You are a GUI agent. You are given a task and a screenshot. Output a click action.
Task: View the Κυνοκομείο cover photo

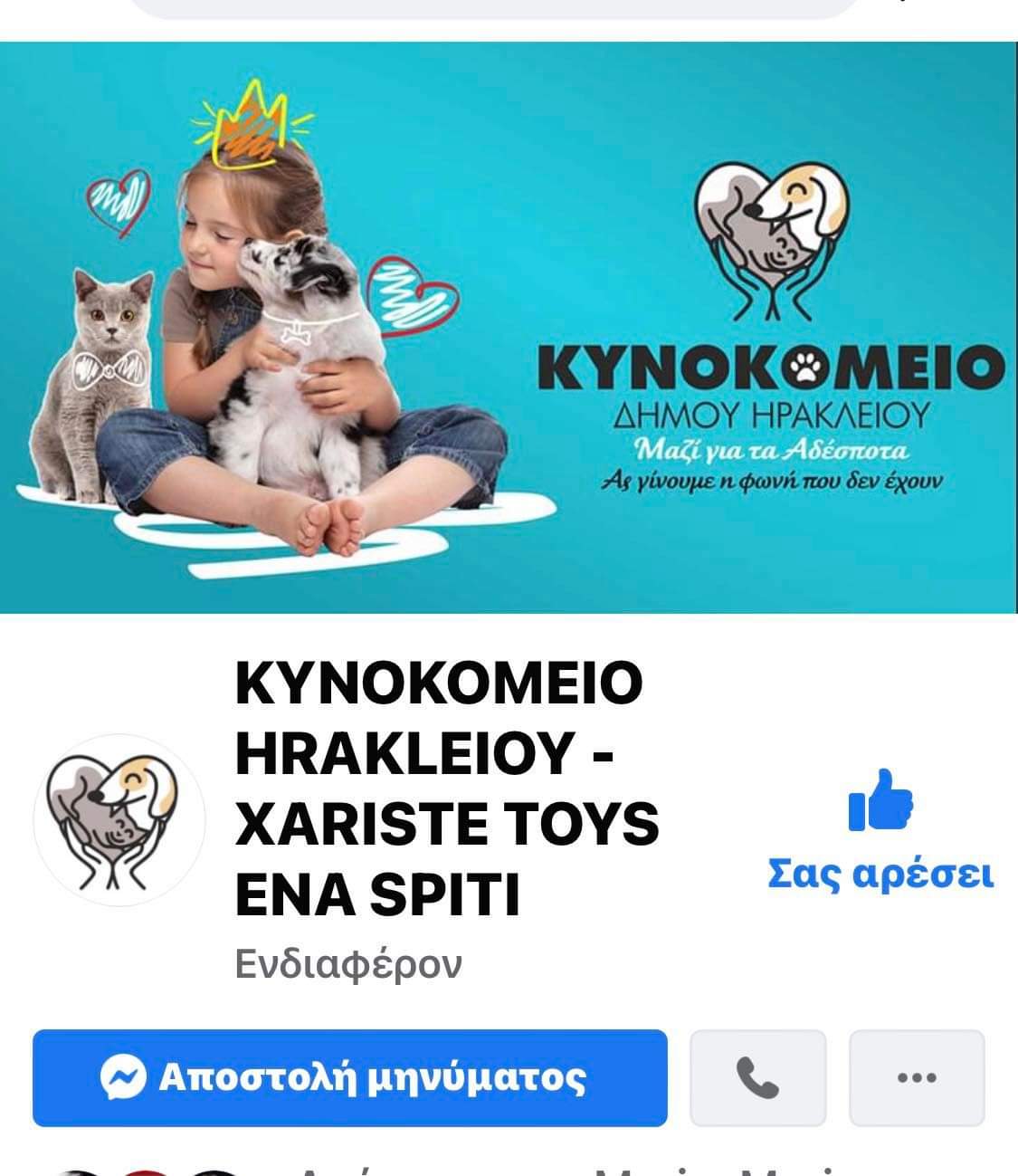[509, 326]
